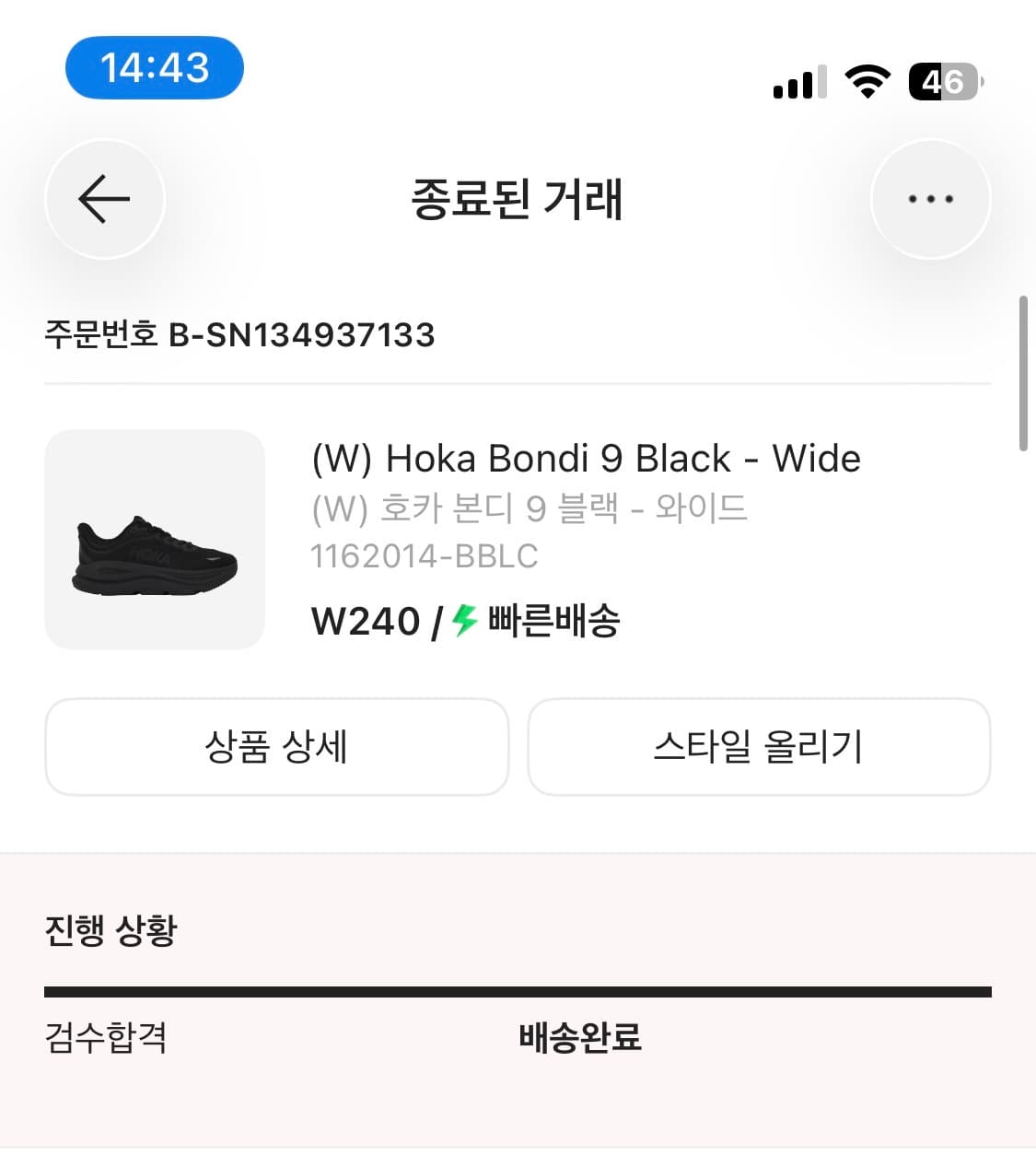Open the Hoka Bondi 9 product thumbnail
The width and height of the screenshot is (1036, 1167).
coord(154,540)
